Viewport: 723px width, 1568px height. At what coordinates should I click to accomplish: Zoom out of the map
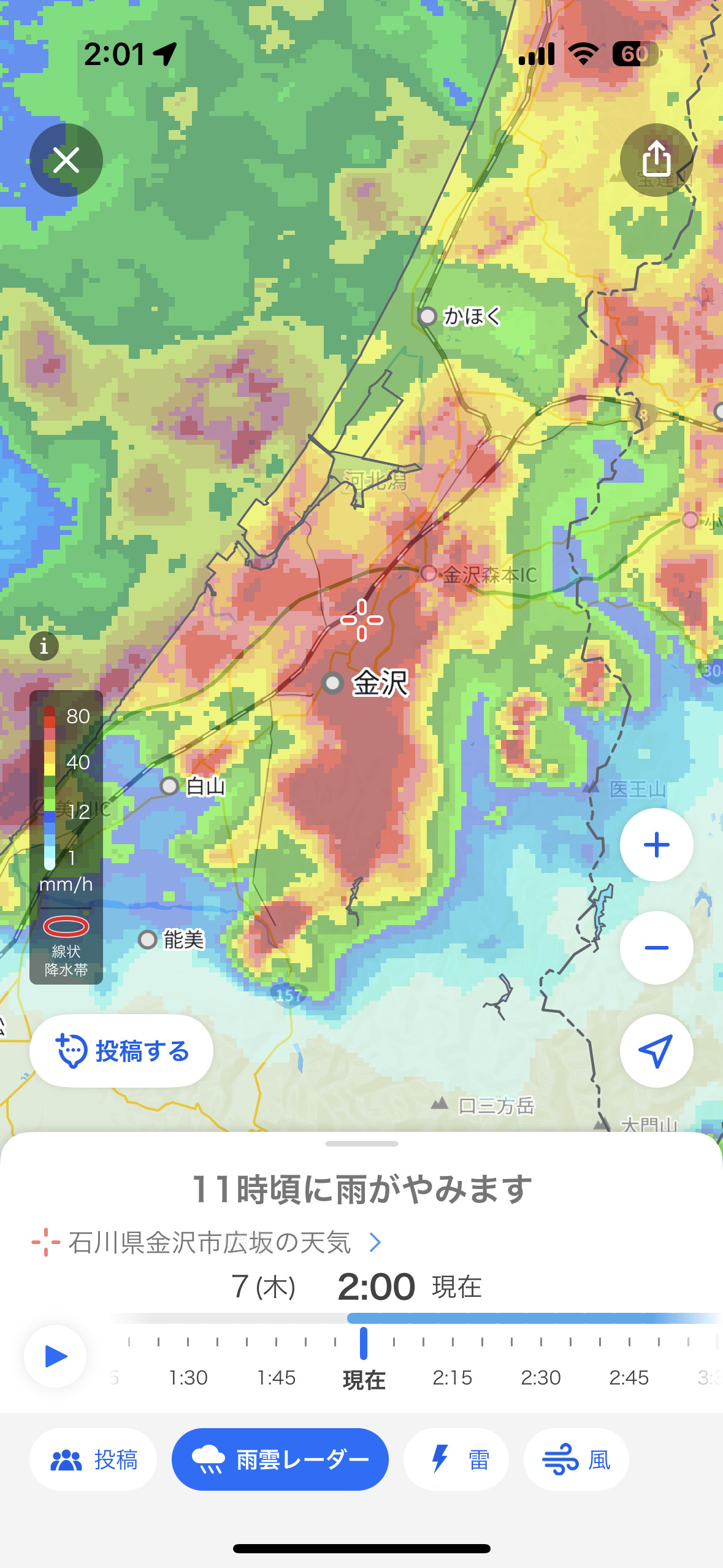[x=656, y=948]
